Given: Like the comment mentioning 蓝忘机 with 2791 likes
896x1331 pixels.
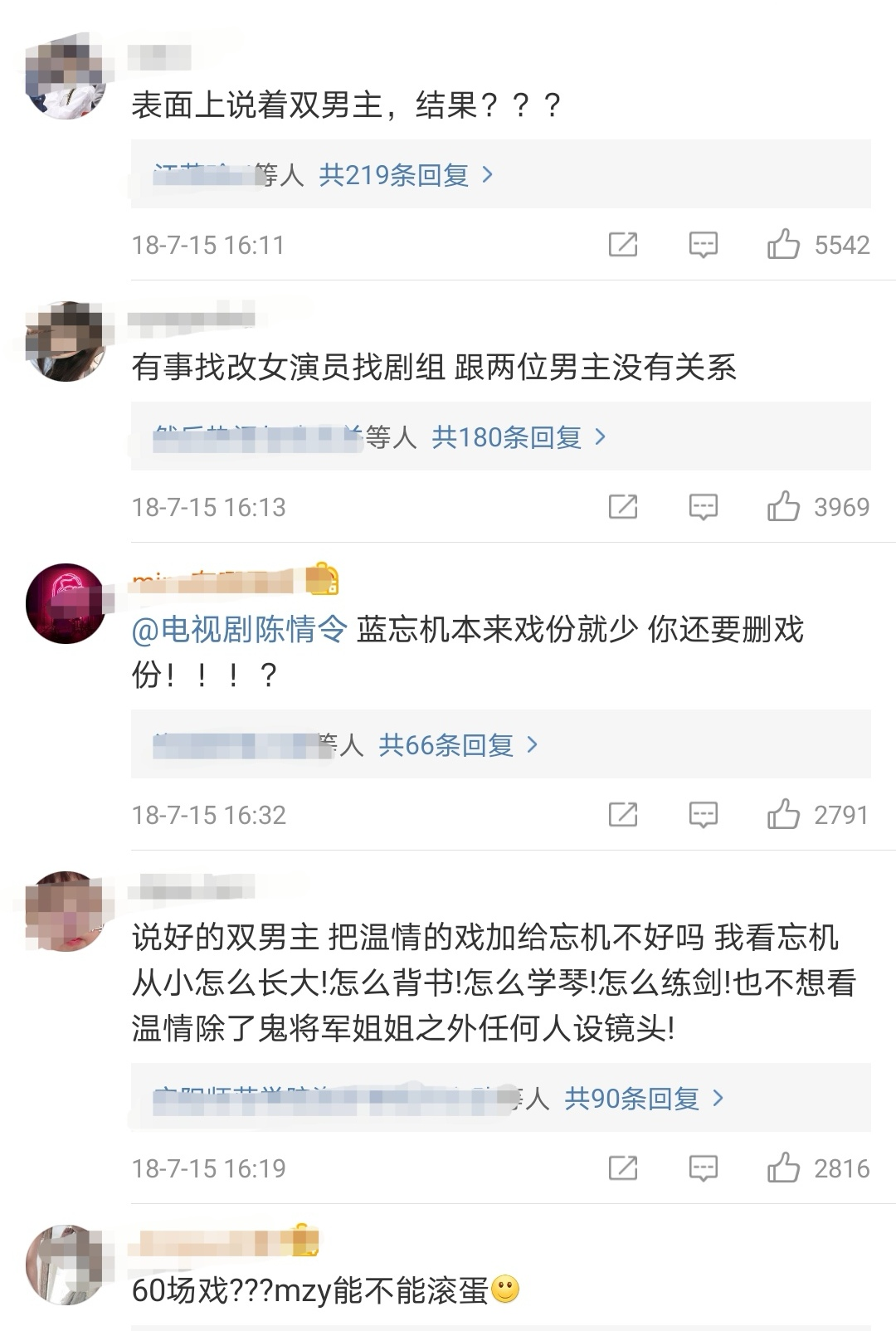Looking at the screenshot, I should (x=783, y=815).
